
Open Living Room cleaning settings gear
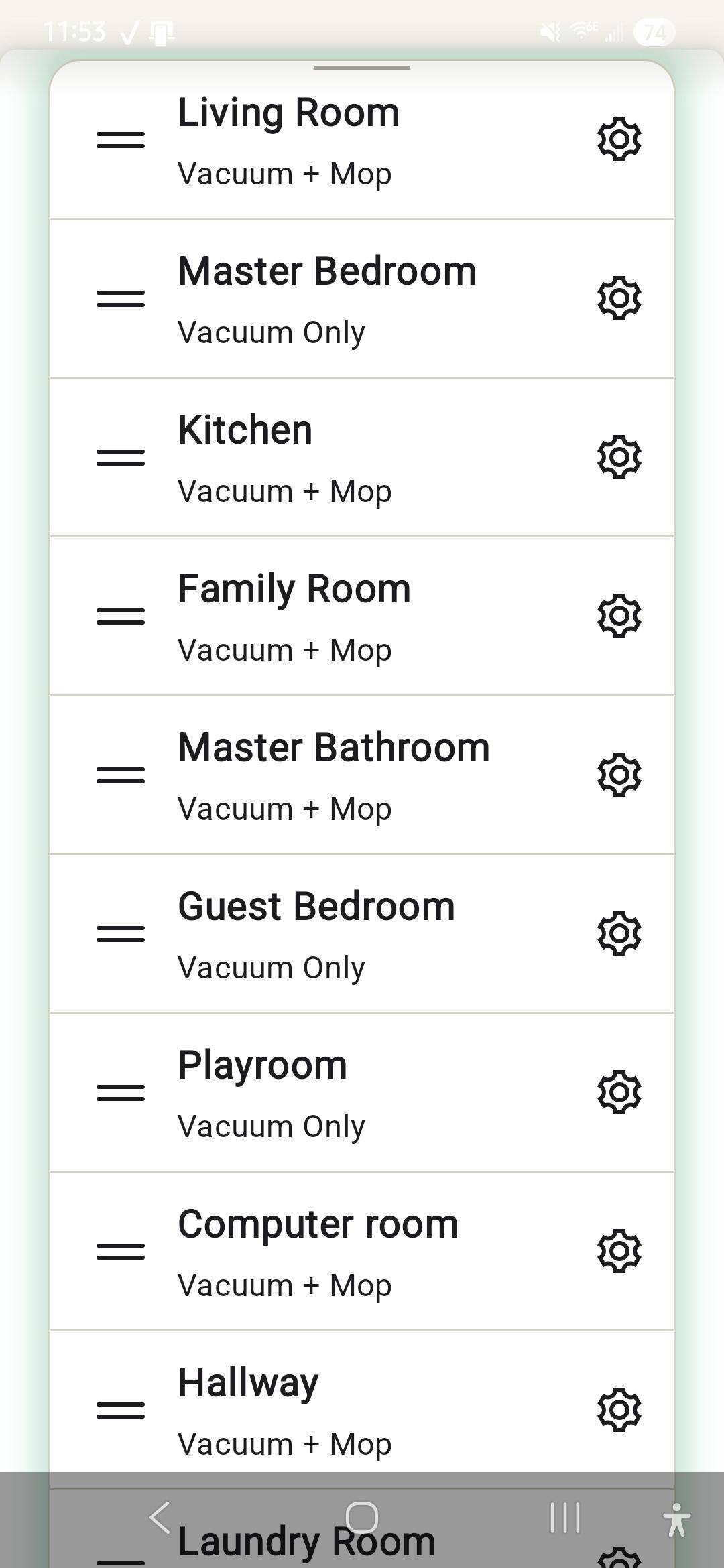(619, 139)
